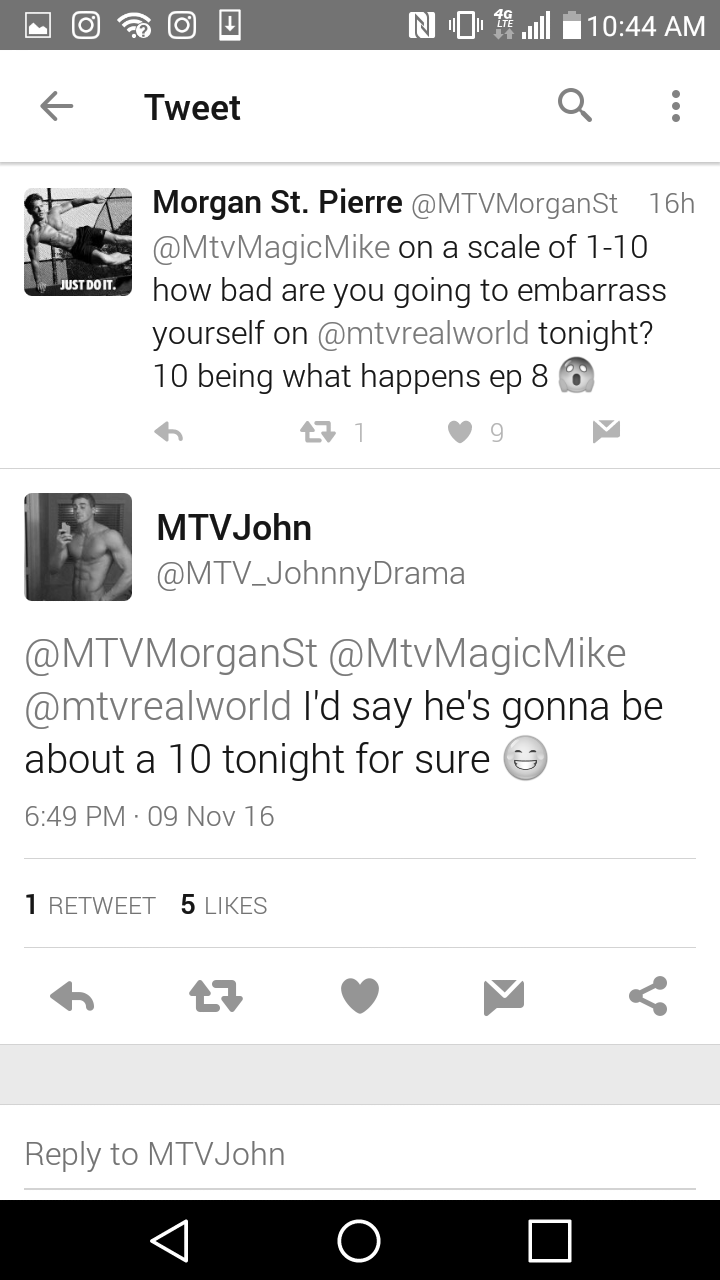Go to the system home screen
The image size is (720, 1280).
point(359,1241)
